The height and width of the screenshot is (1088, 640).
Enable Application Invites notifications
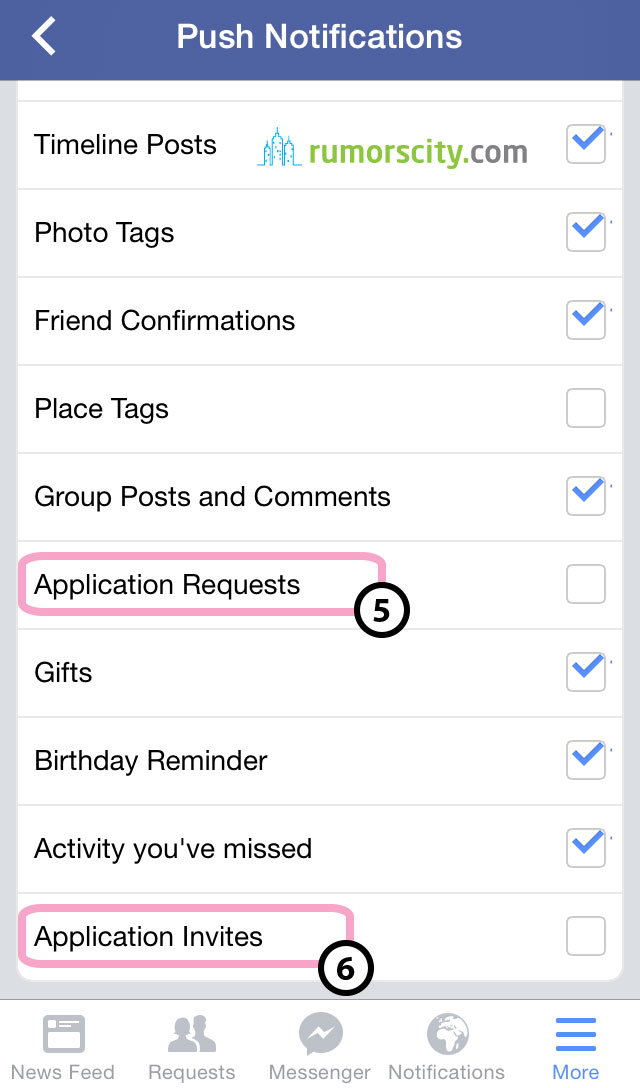click(x=586, y=936)
